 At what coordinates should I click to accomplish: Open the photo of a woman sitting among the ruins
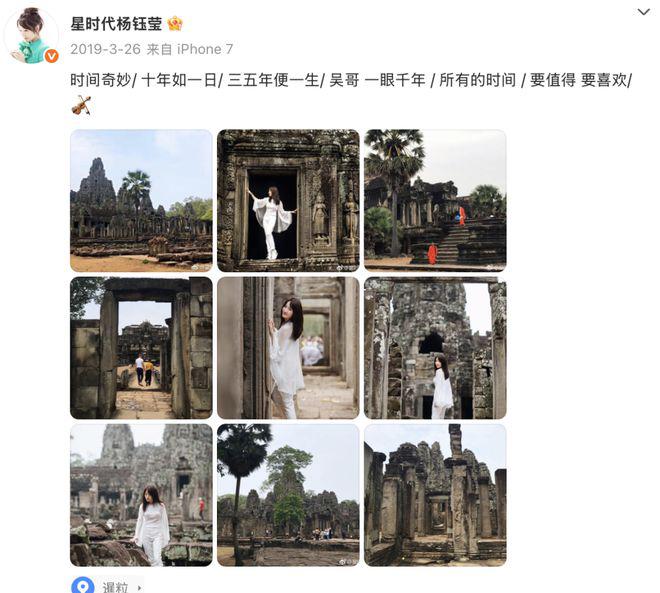pos(141,494)
